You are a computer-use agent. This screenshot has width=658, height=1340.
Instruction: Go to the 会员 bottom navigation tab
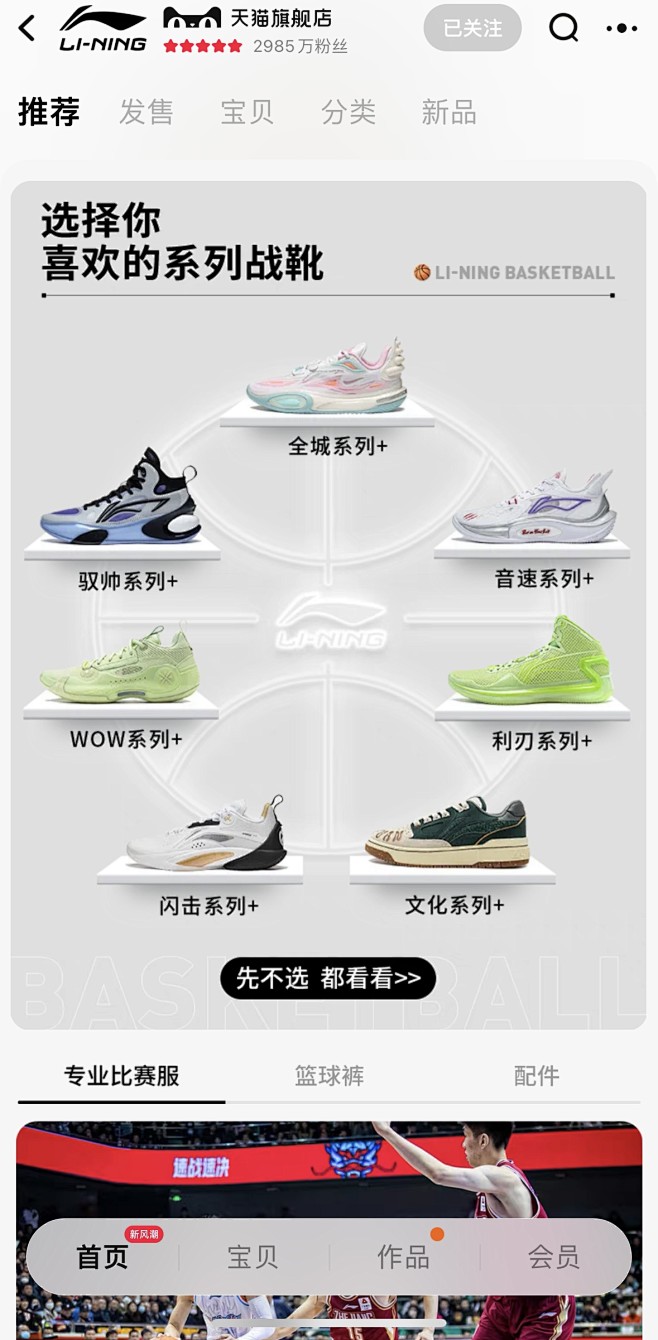[554, 1257]
